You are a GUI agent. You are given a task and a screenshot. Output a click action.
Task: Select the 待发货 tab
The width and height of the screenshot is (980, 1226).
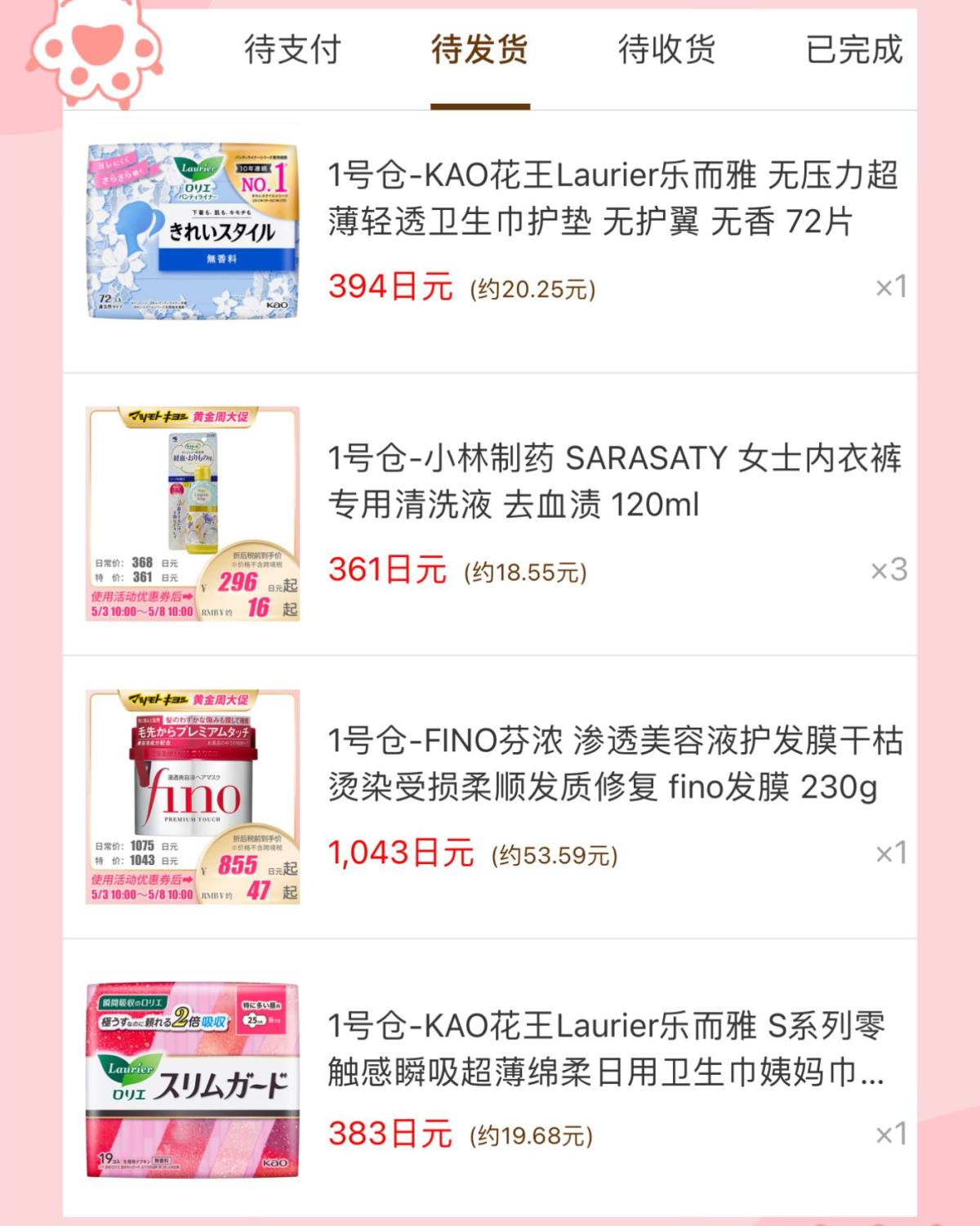point(479,51)
